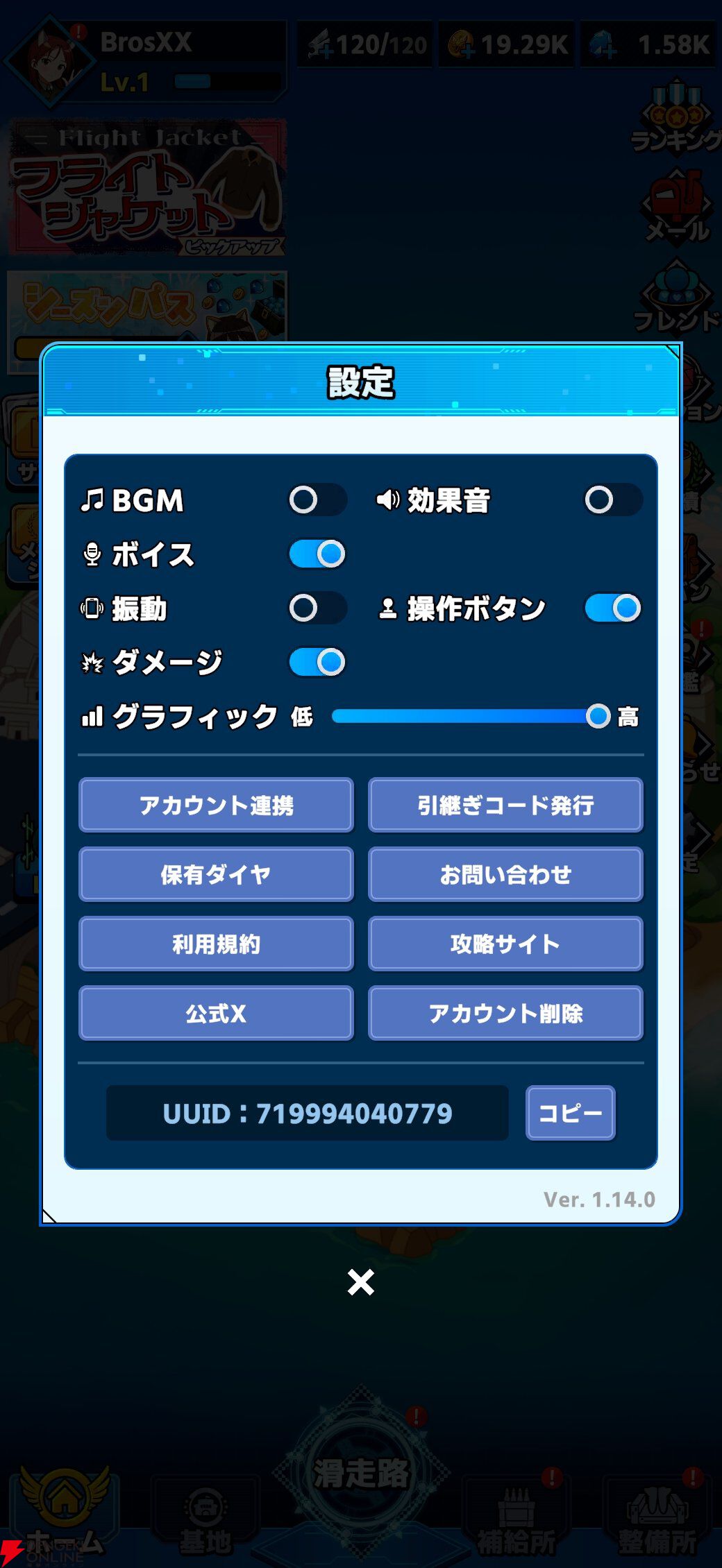This screenshot has width=722, height=1568.
Task: Turn on the 振動 vibration toggle
Action: 317,608
